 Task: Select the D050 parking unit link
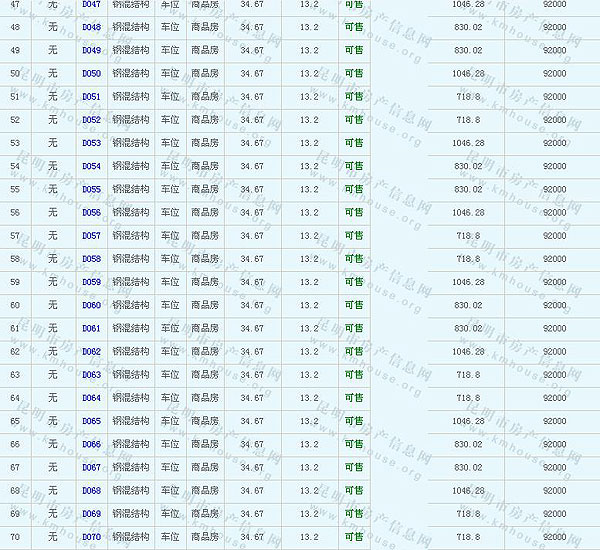pos(91,74)
